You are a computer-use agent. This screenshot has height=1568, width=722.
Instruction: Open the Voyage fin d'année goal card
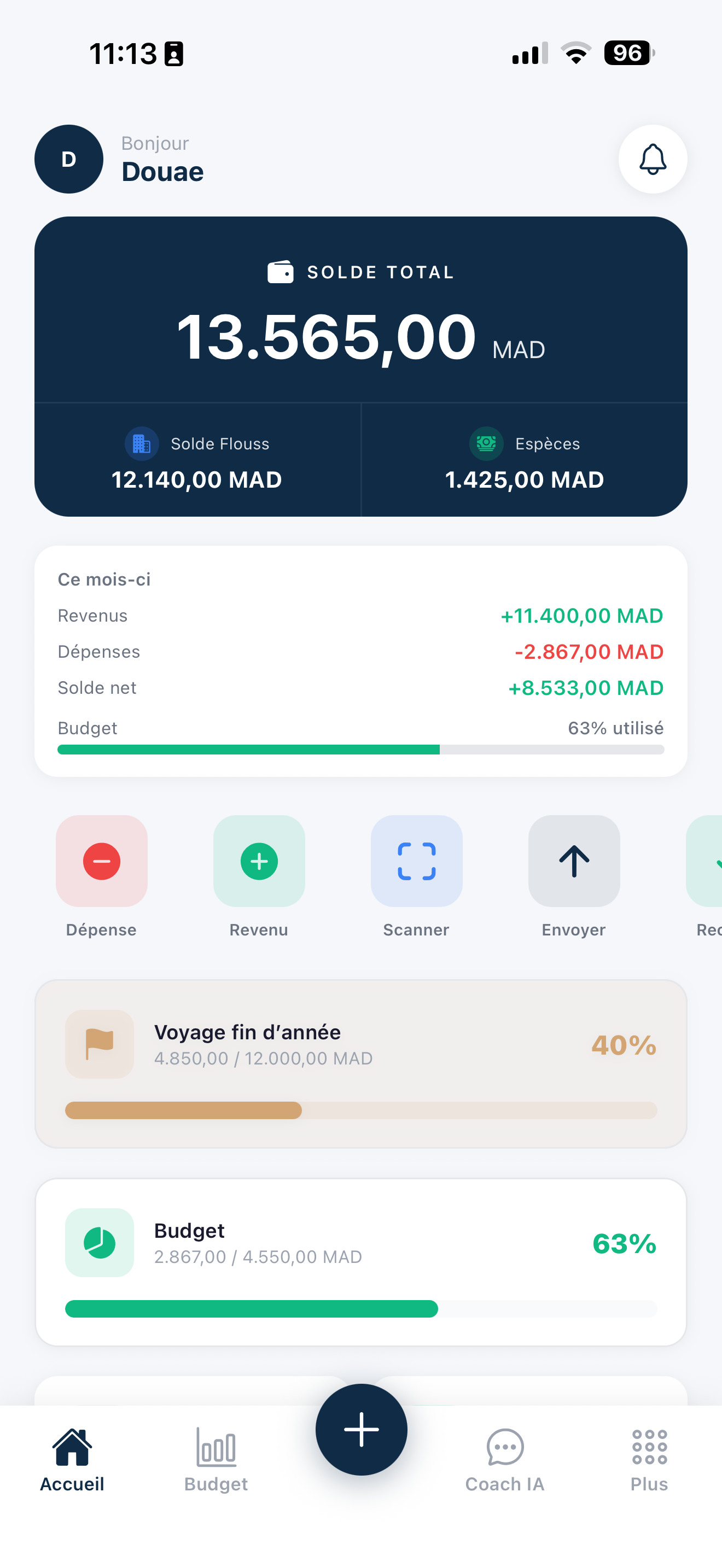click(360, 1063)
